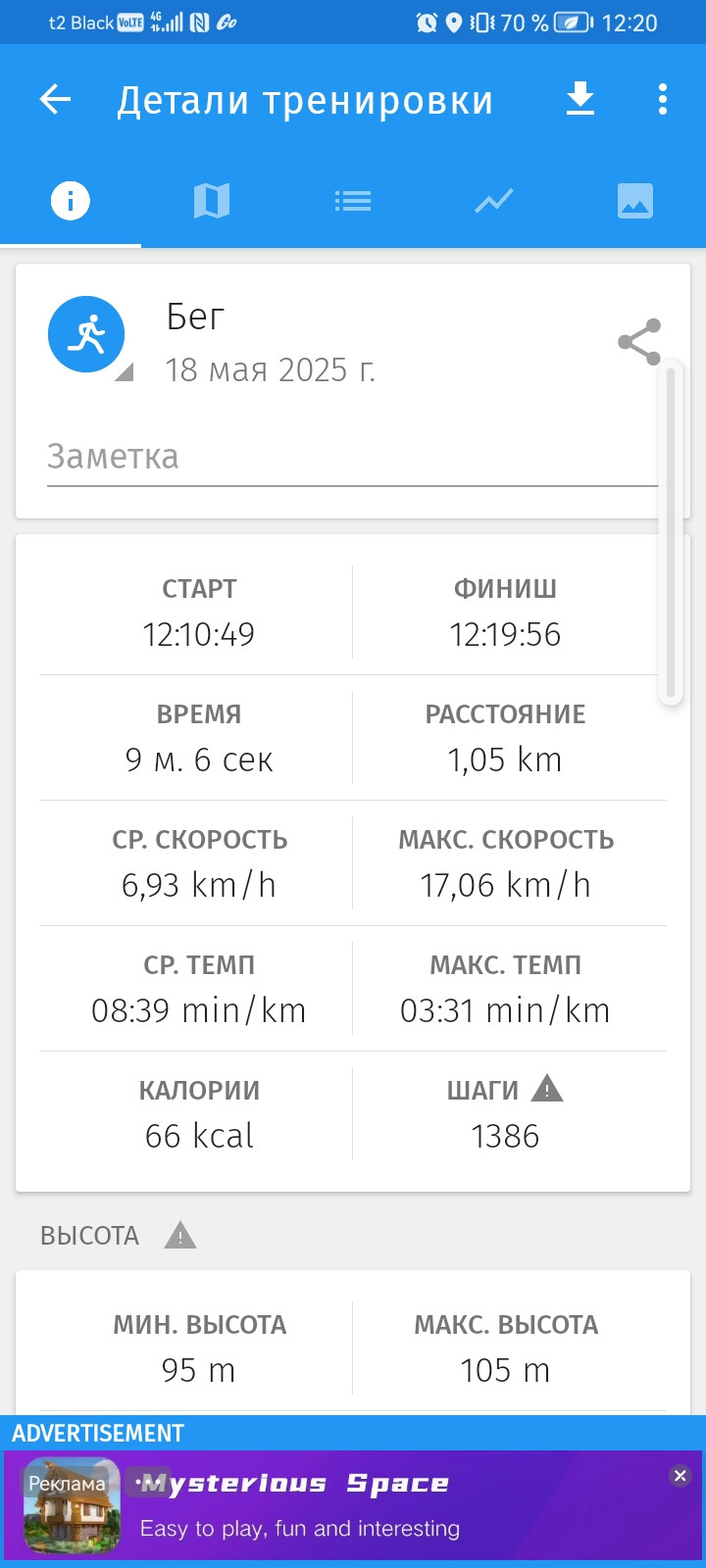Share this Бег workout
The height and width of the screenshot is (1568, 706).
tap(639, 342)
